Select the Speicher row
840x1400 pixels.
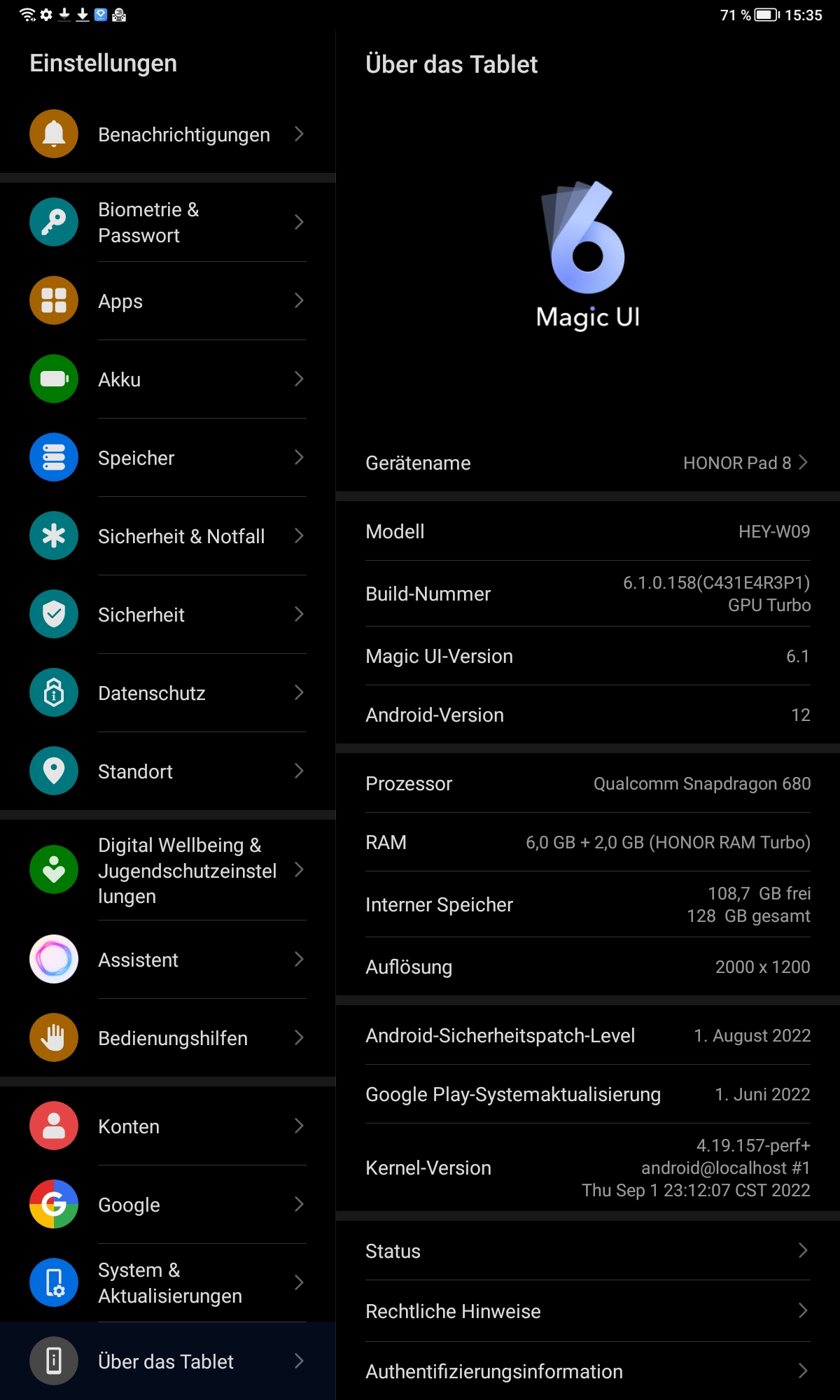(168, 458)
